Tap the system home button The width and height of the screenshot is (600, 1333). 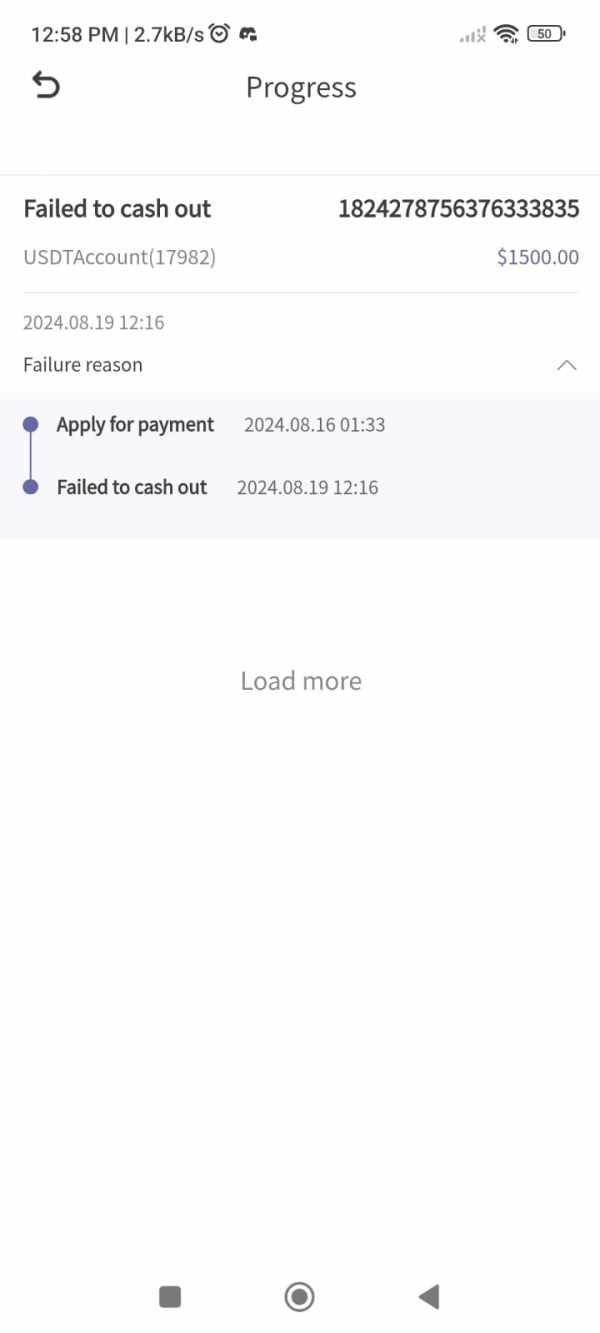299,1297
